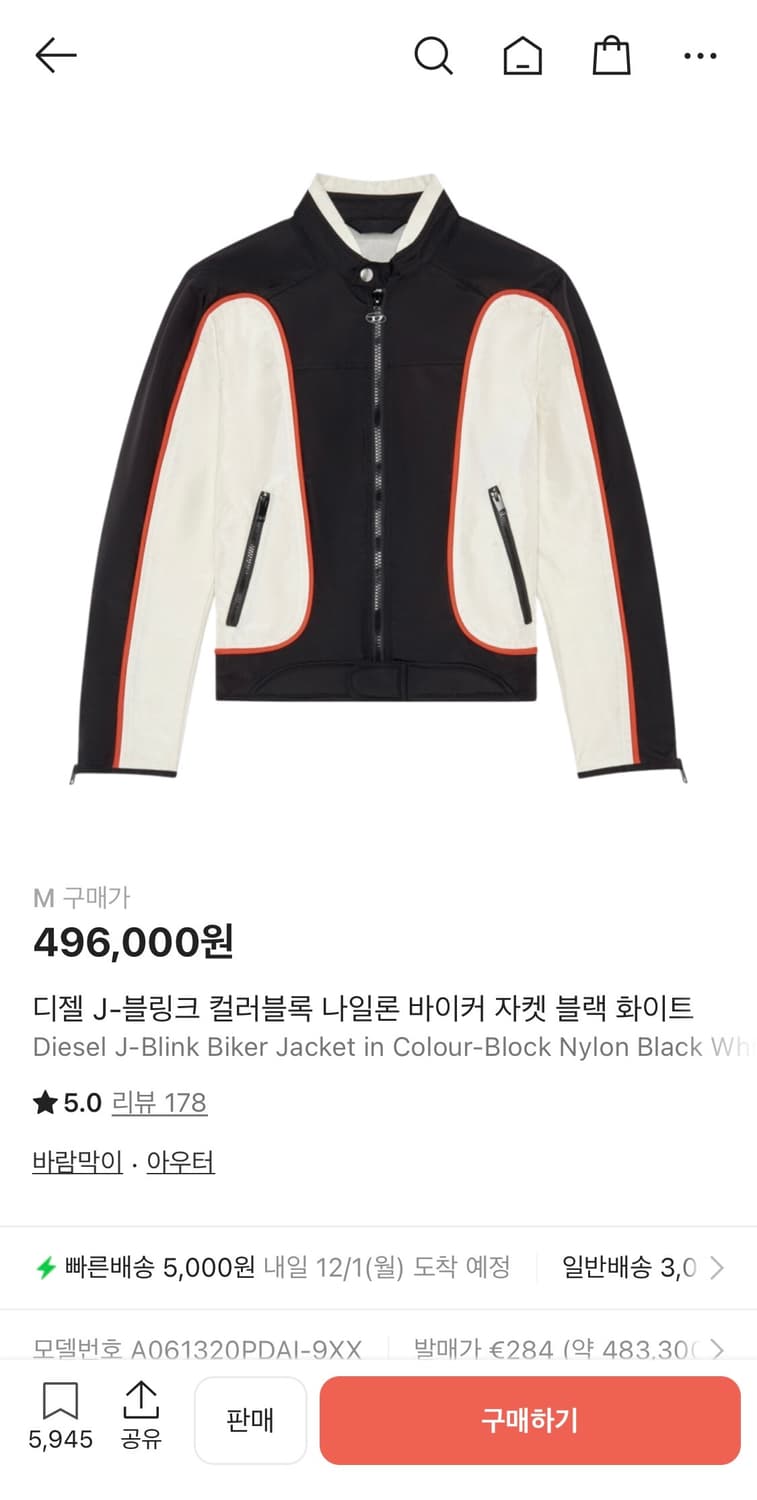Tap the star rating showing 5.0
This screenshot has height=1500, width=757.
[x=65, y=1103]
